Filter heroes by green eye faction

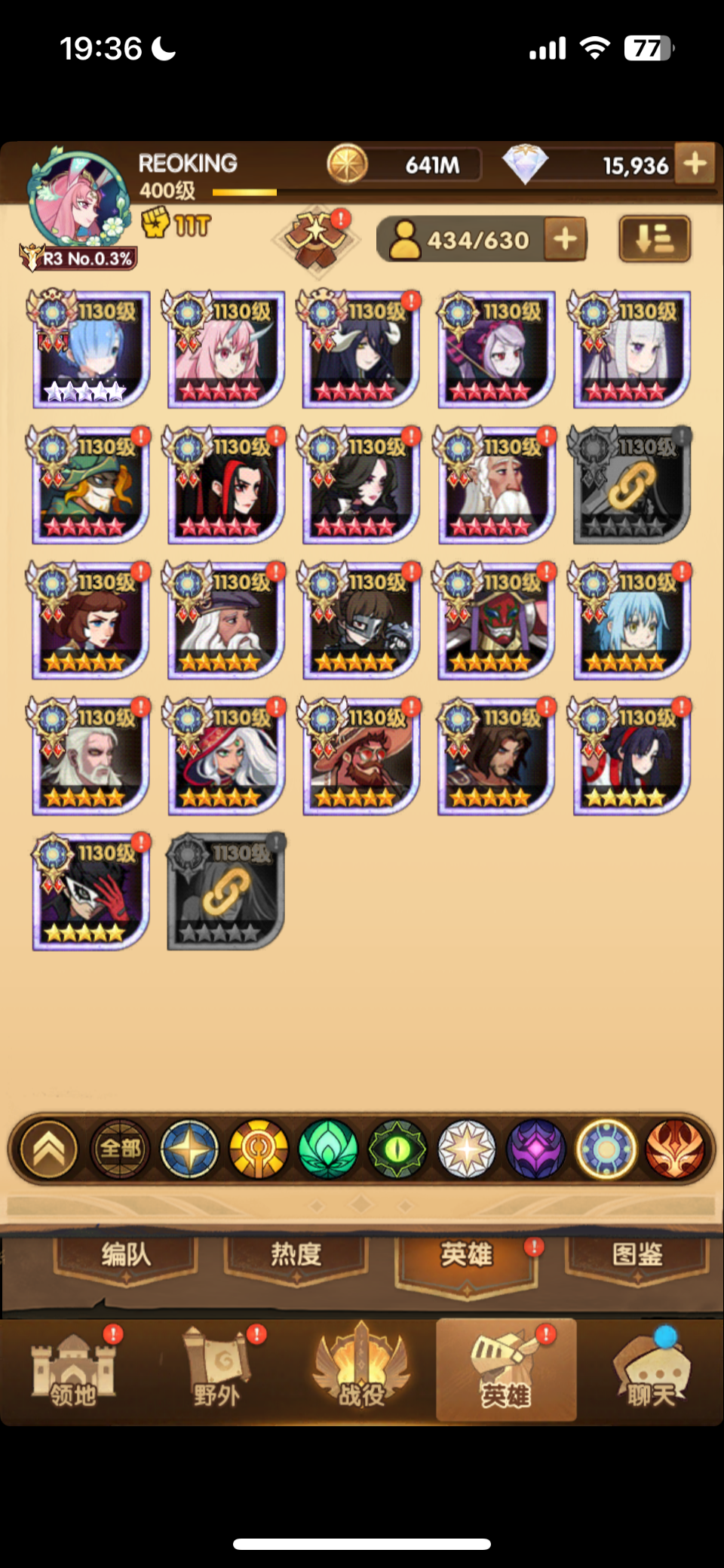coord(397,1149)
